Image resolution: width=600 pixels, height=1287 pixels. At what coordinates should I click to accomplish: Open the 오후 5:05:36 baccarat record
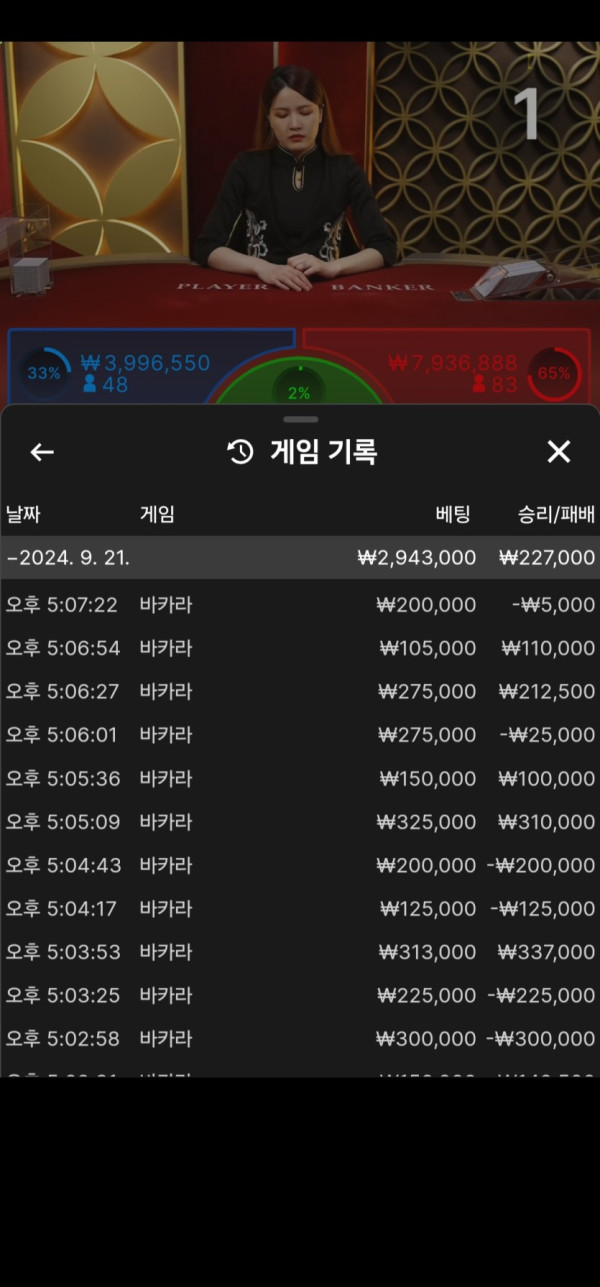point(300,779)
